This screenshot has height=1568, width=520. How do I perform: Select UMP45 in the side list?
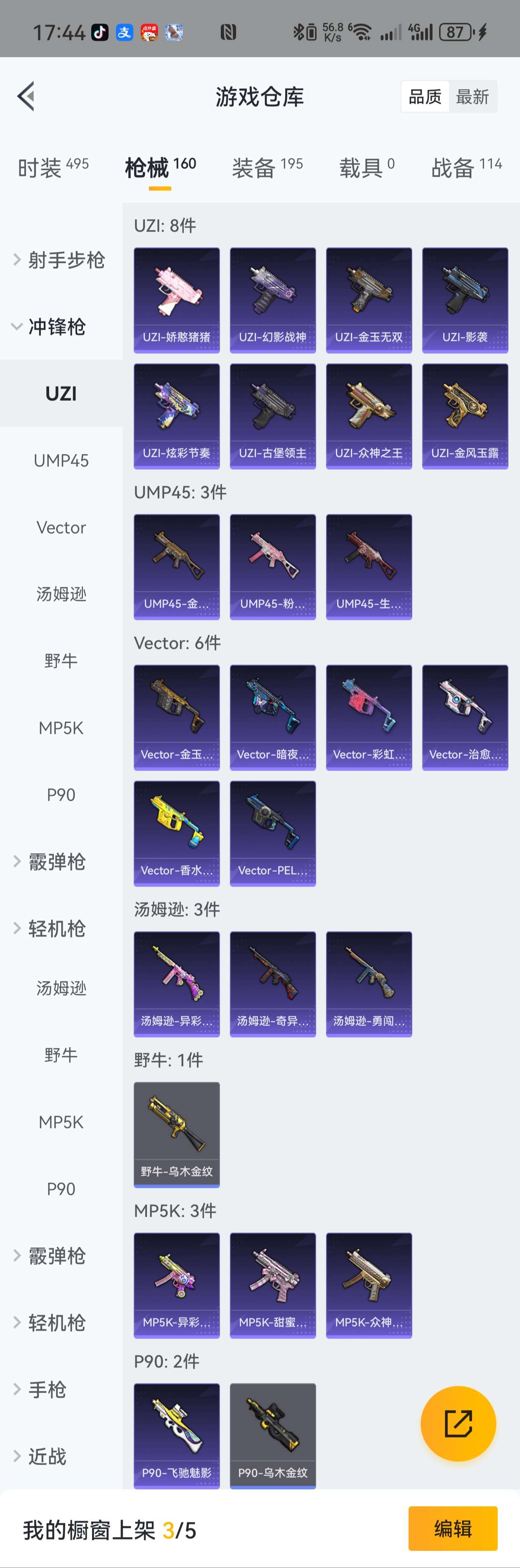(x=61, y=461)
